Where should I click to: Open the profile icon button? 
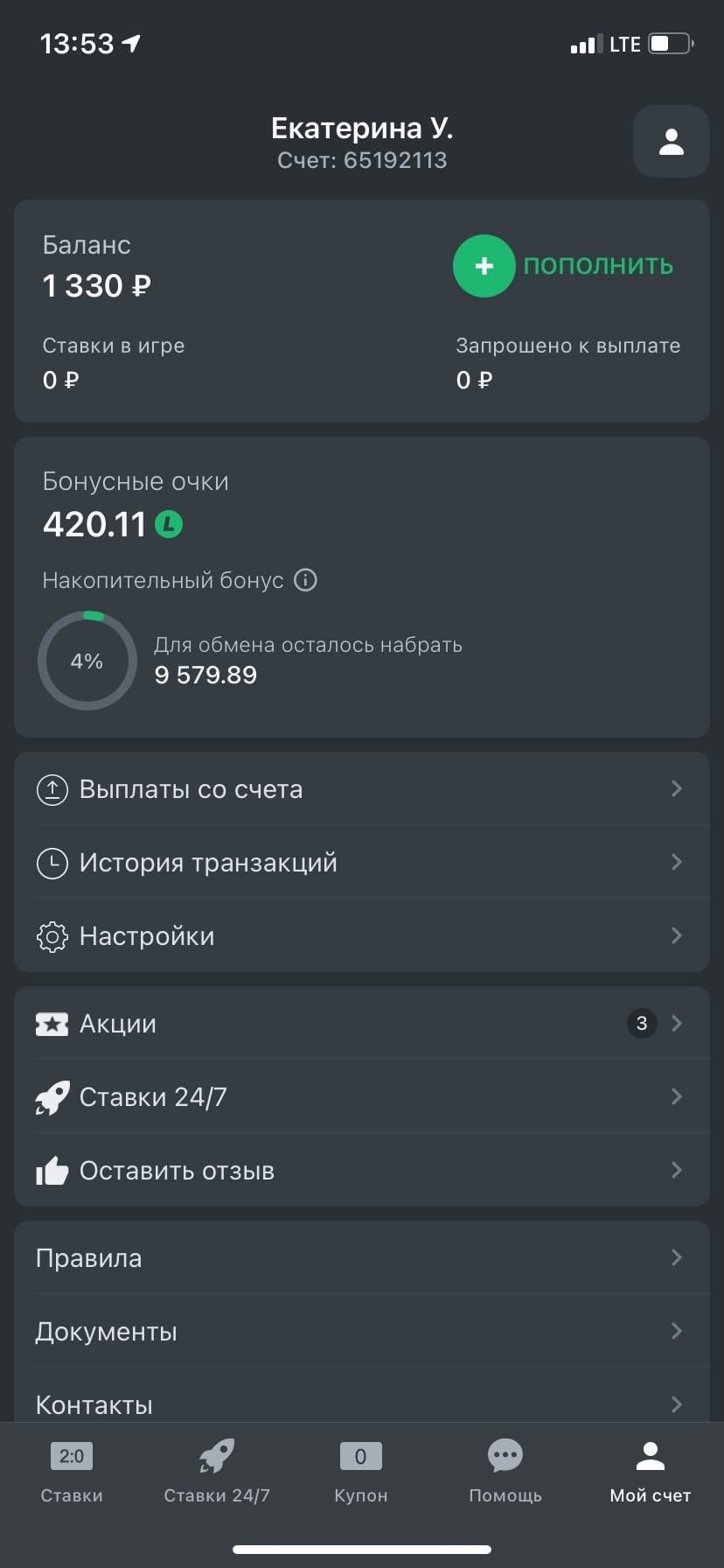click(671, 142)
